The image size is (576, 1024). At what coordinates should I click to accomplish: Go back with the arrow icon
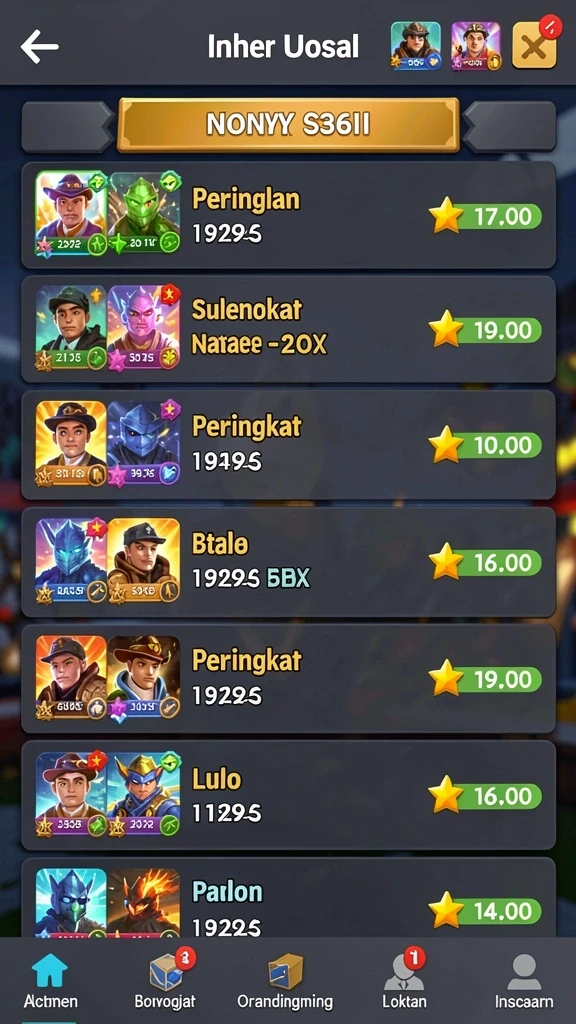pos(39,46)
